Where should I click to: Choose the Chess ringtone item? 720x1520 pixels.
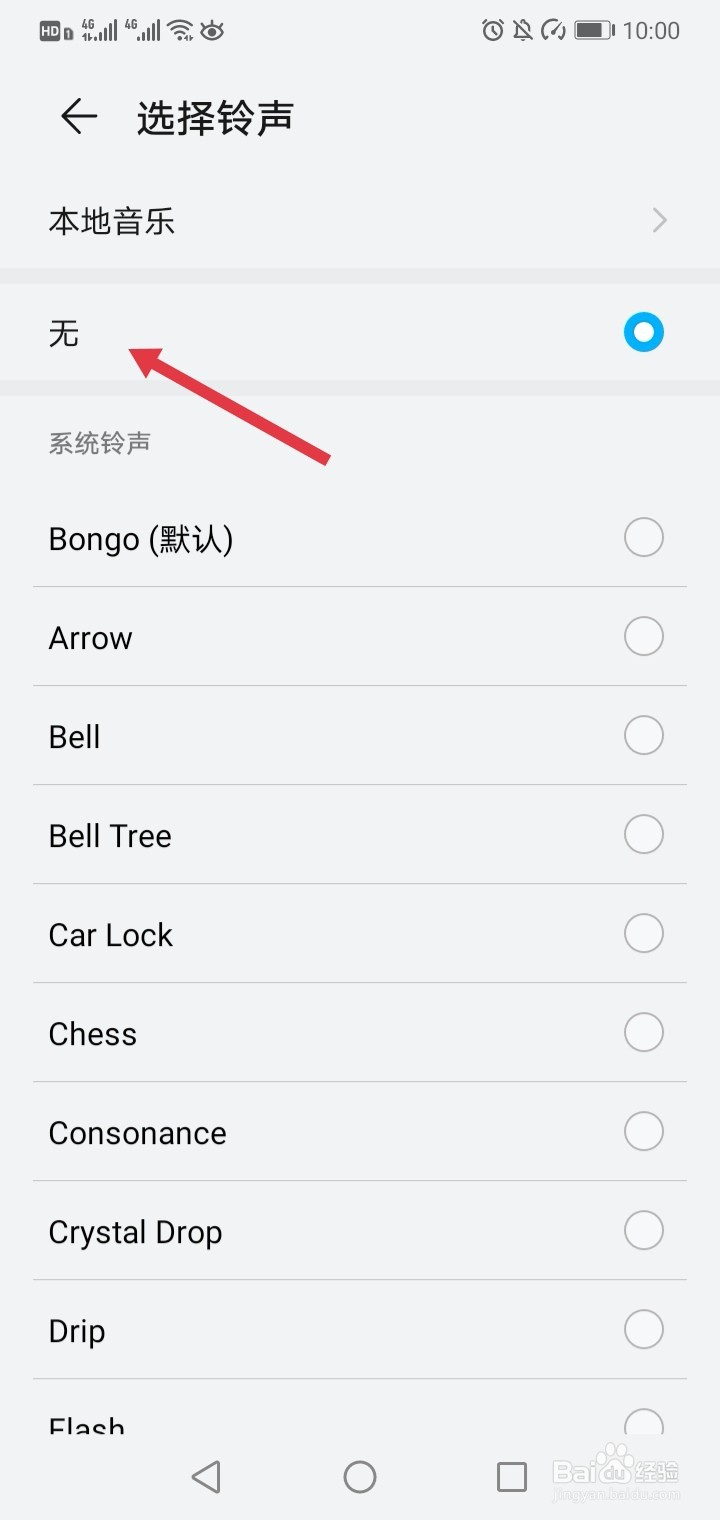(360, 1033)
